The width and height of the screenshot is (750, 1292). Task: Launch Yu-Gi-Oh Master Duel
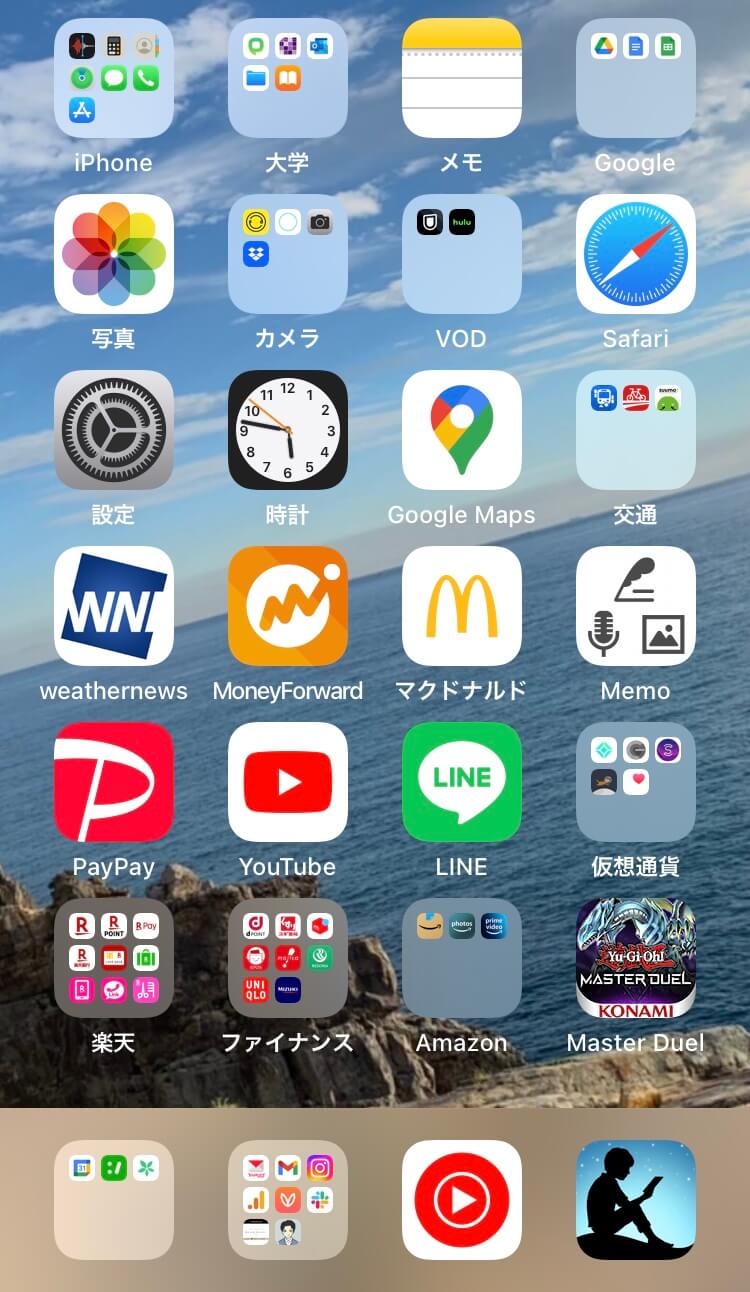tap(635, 958)
